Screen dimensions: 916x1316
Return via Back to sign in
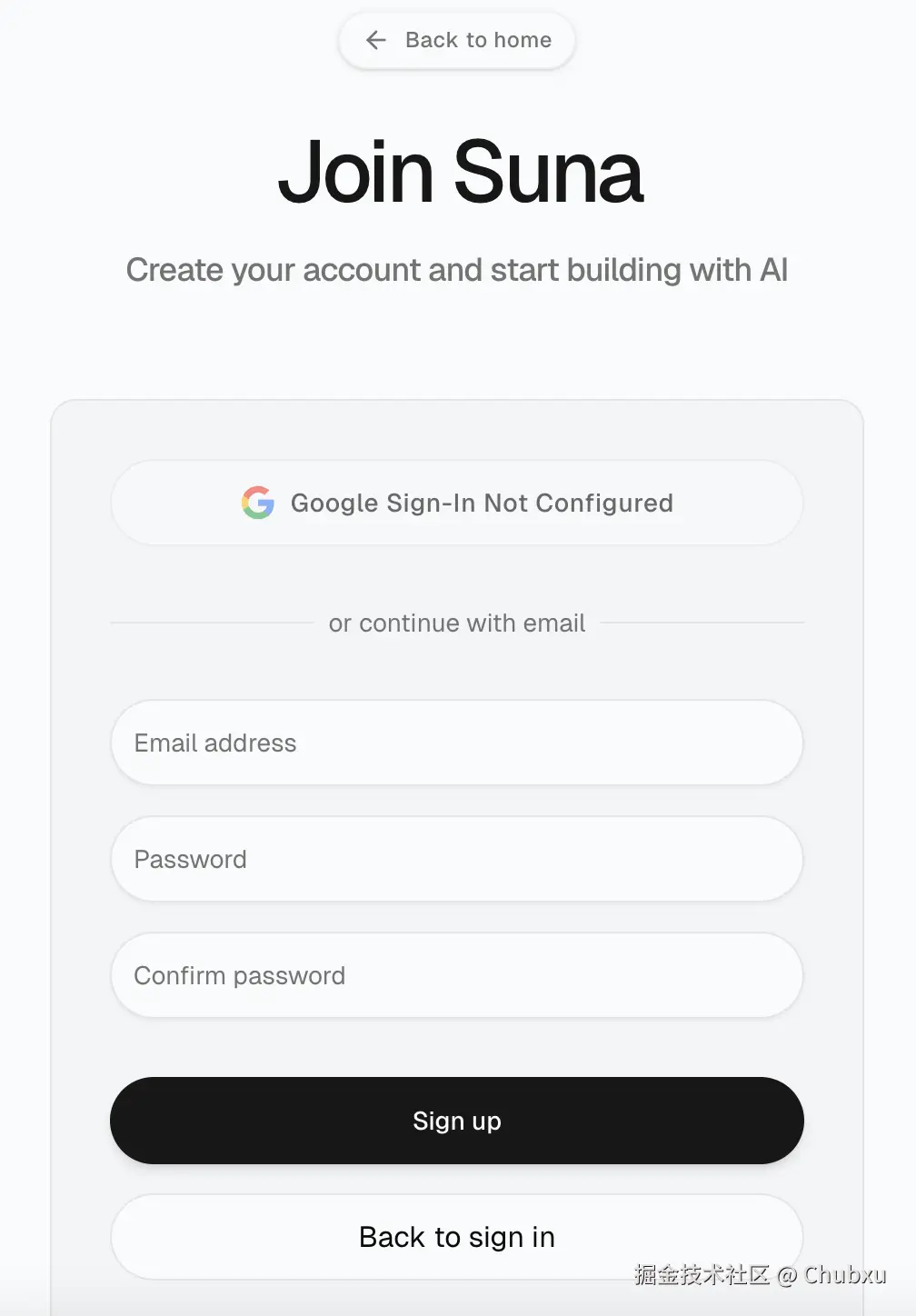point(457,1236)
